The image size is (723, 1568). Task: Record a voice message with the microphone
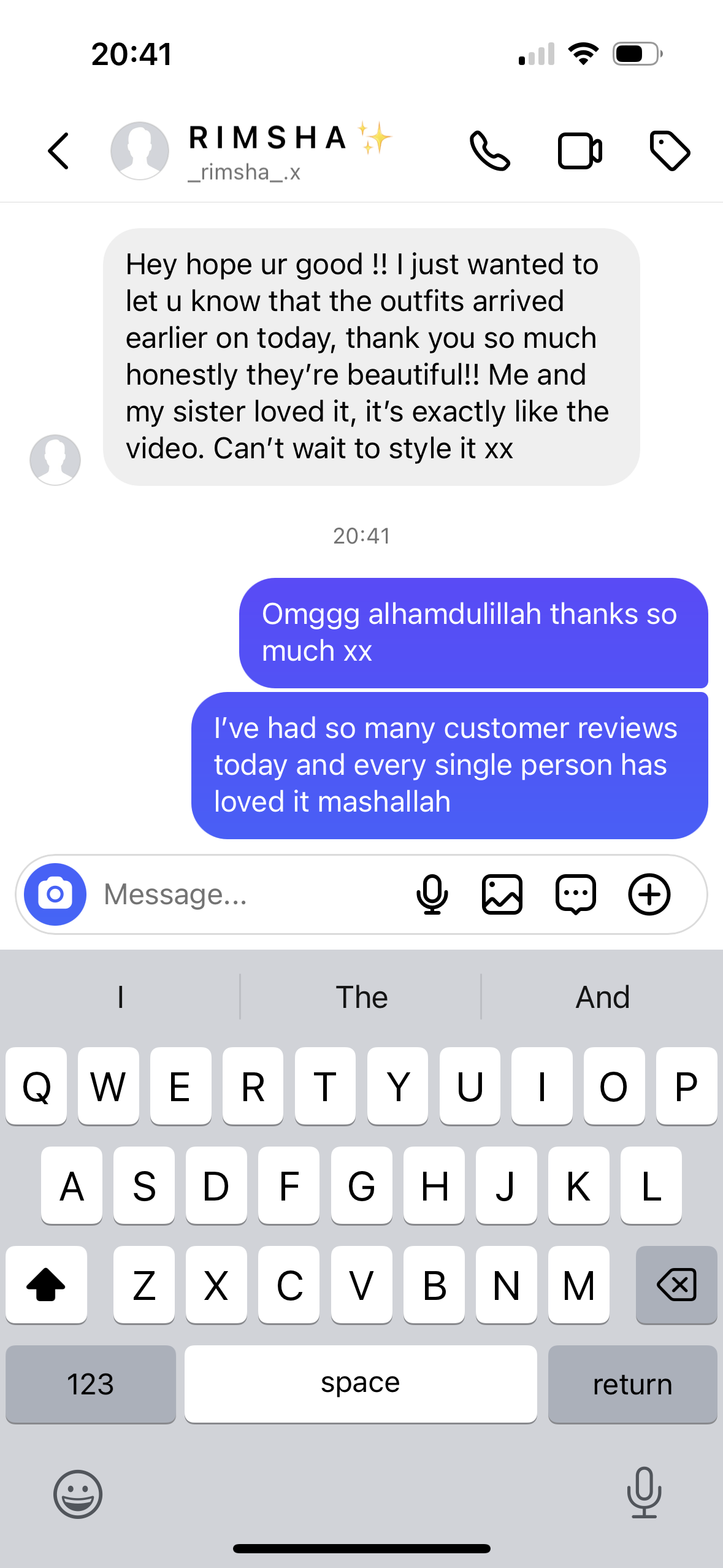pos(432,894)
